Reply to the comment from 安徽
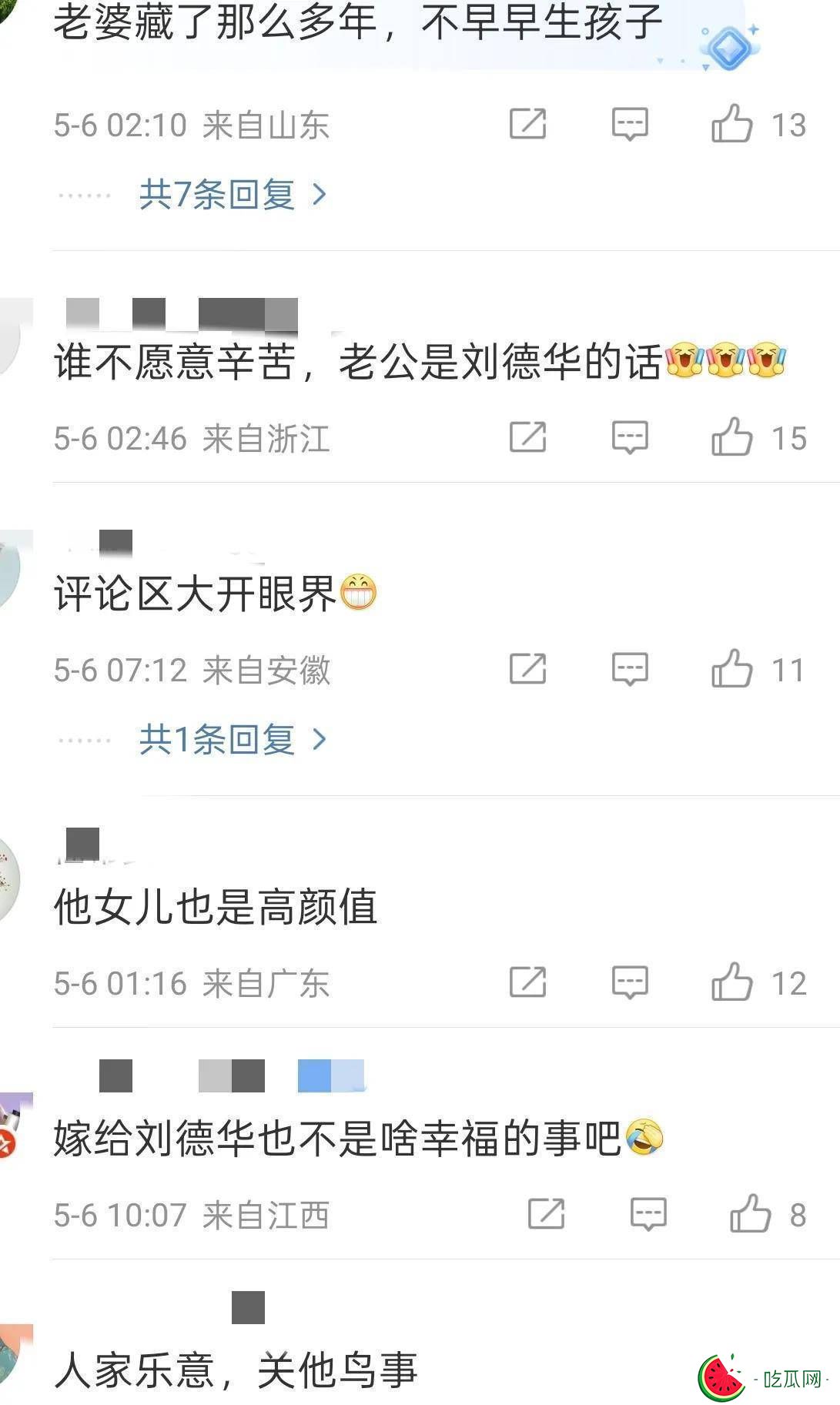Image resolution: width=840 pixels, height=1405 pixels. tap(630, 668)
